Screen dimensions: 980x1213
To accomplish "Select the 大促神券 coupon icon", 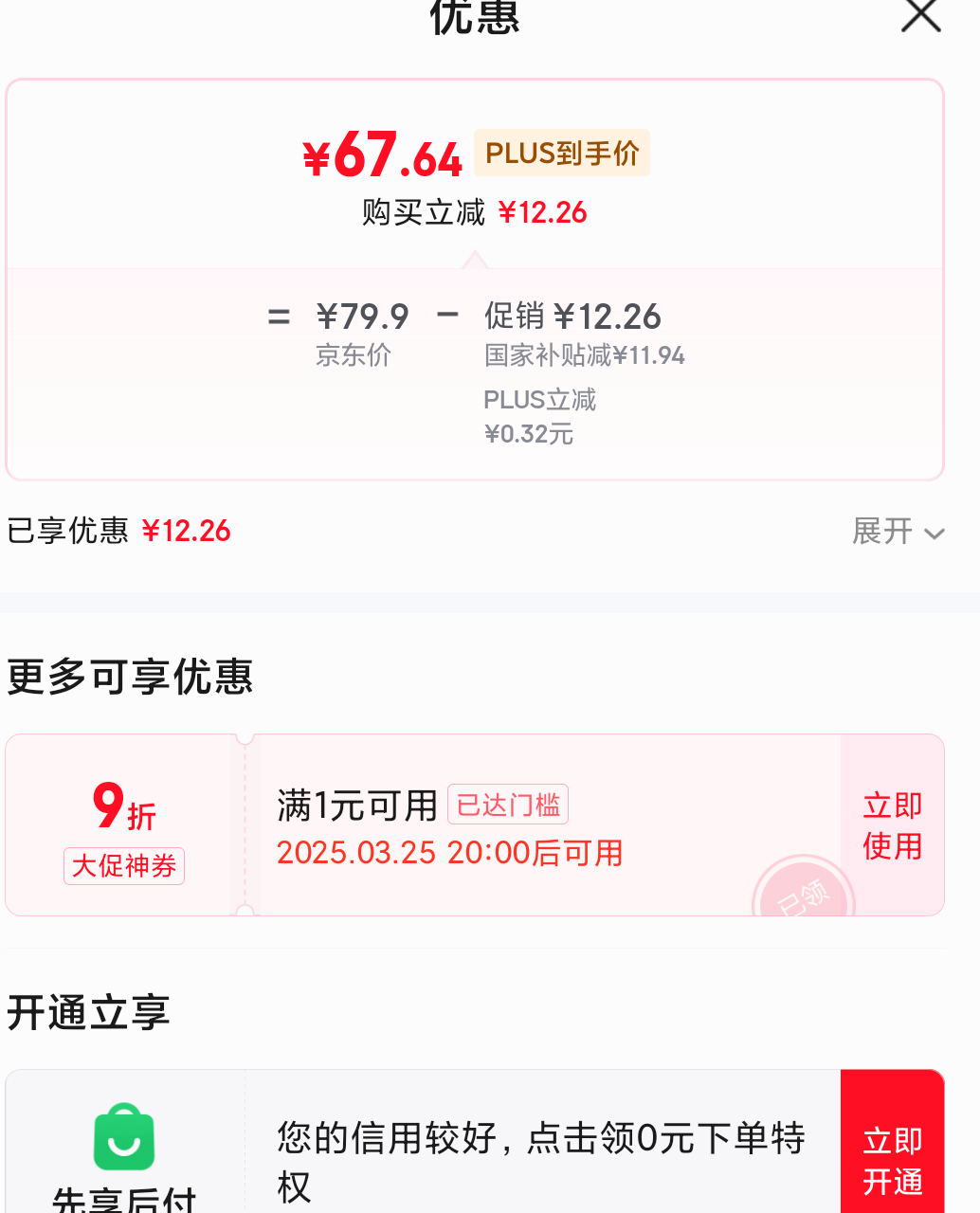I will tap(123, 865).
